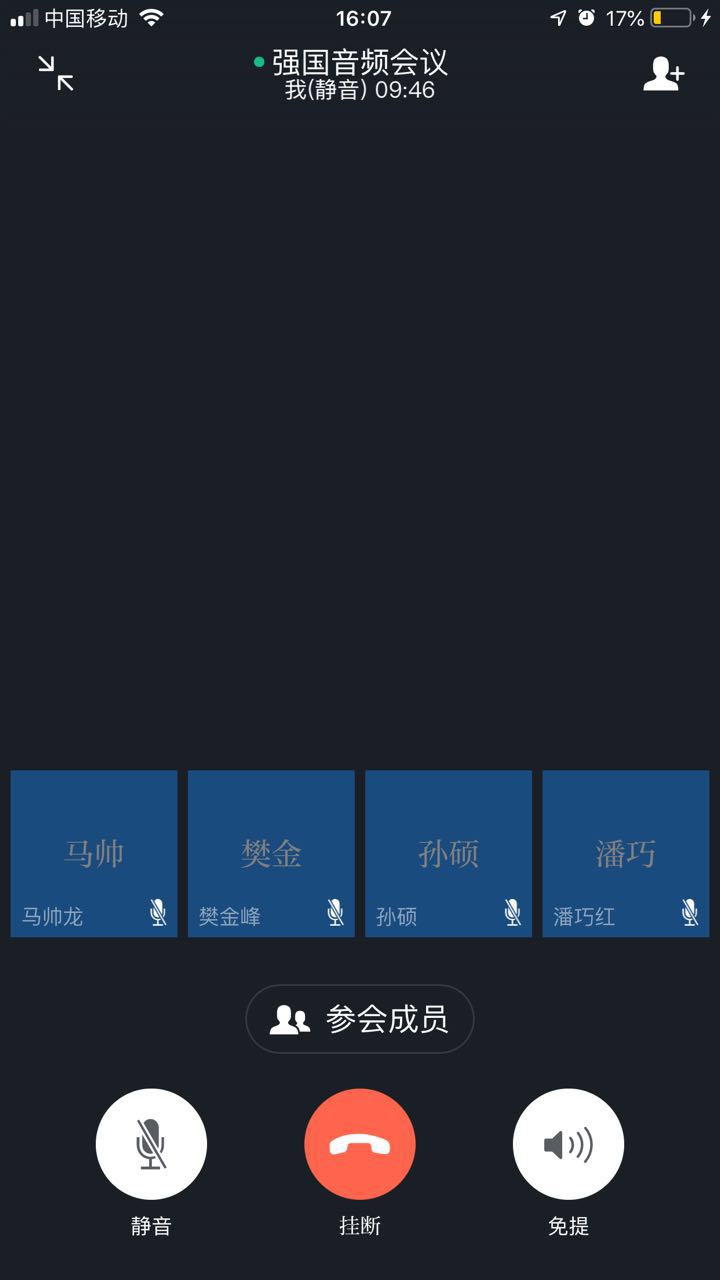Hang up the call with 挂断
This screenshot has width=720, height=1280.
pos(360,1144)
